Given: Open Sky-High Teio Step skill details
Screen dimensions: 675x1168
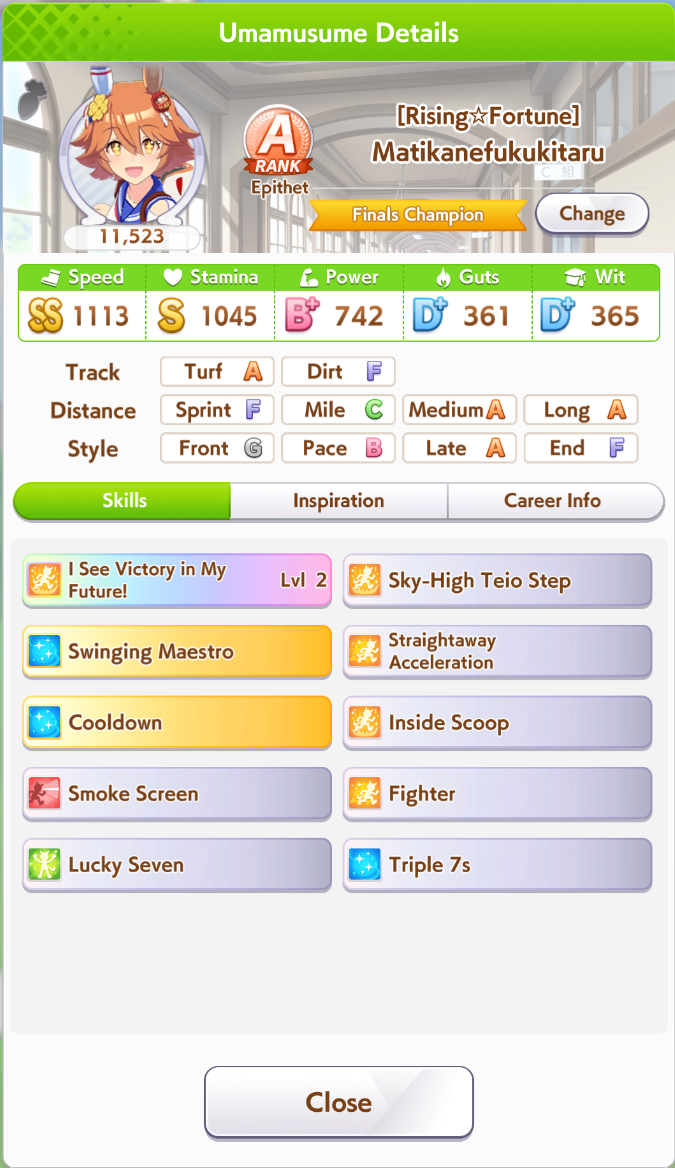Looking at the screenshot, I should click(497, 580).
